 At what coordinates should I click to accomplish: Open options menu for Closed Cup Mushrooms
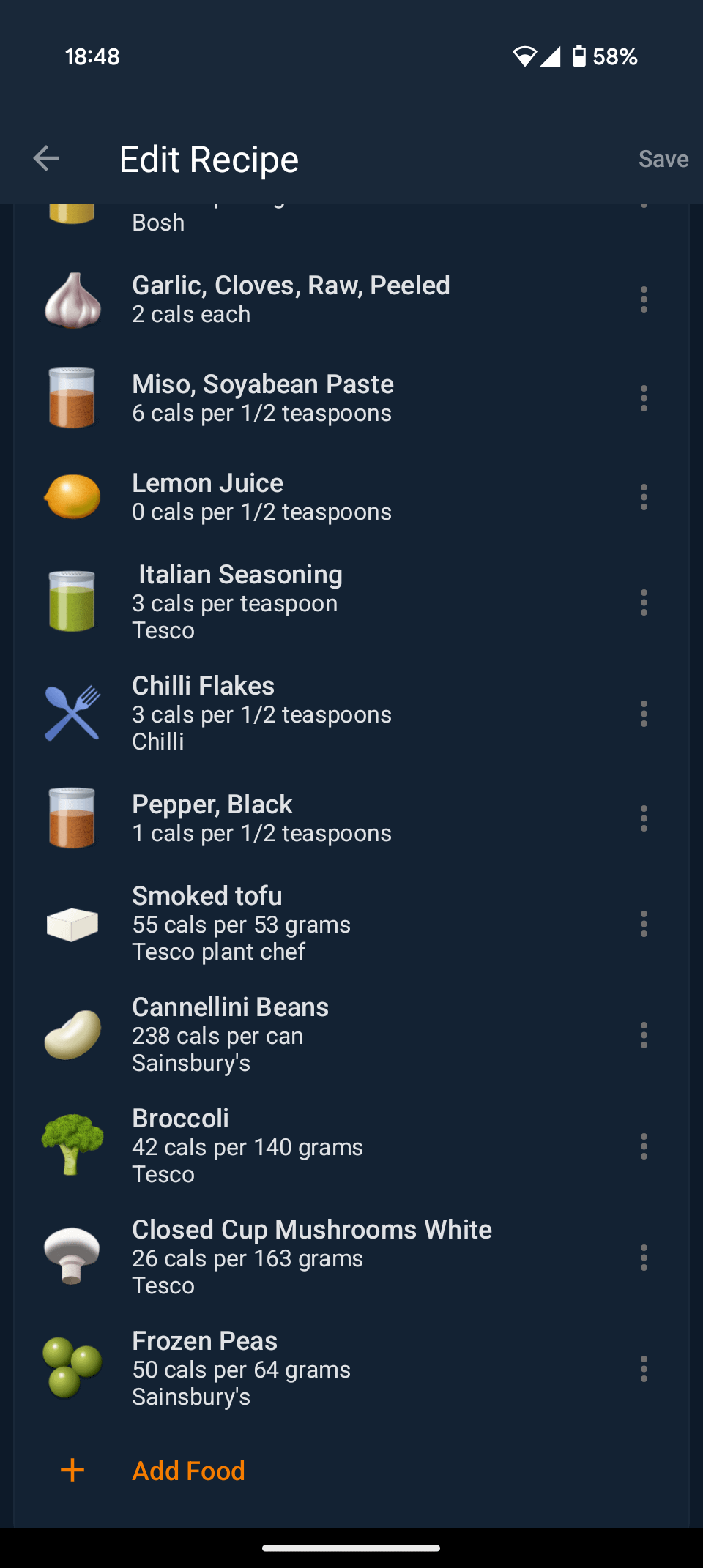pyautogui.click(x=644, y=1258)
